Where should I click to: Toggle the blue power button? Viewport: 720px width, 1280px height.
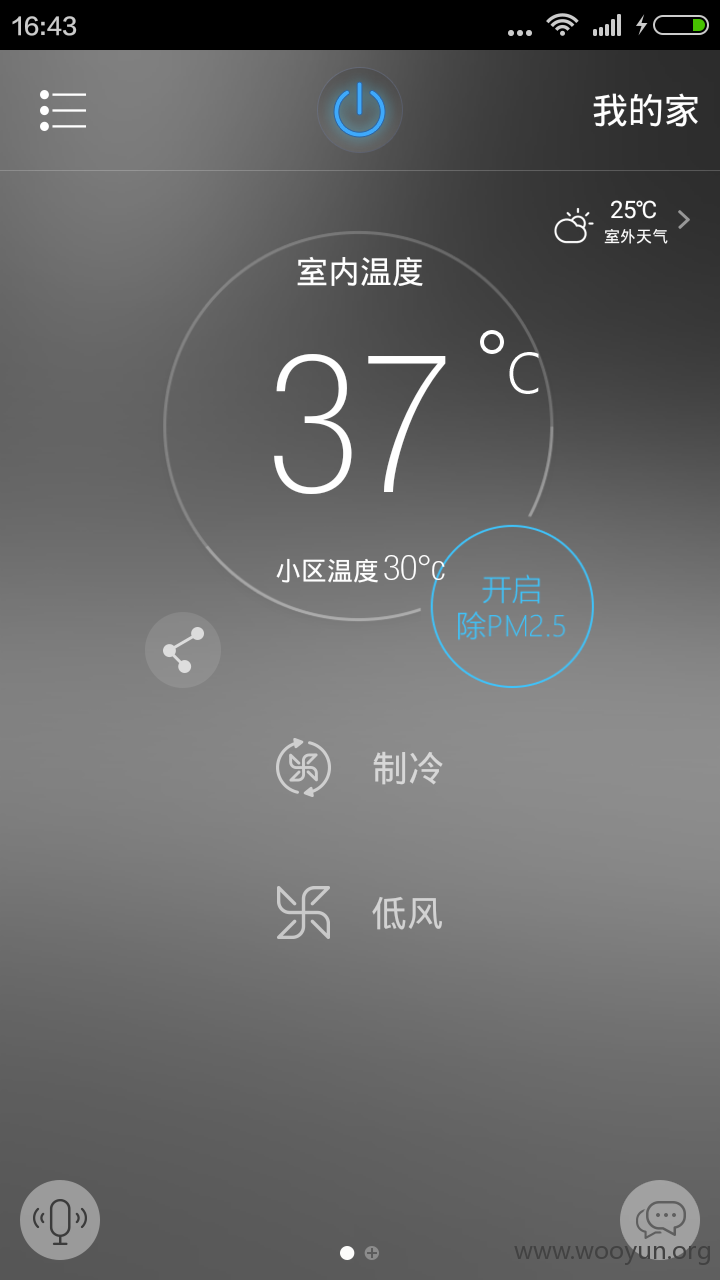pos(360,110)
